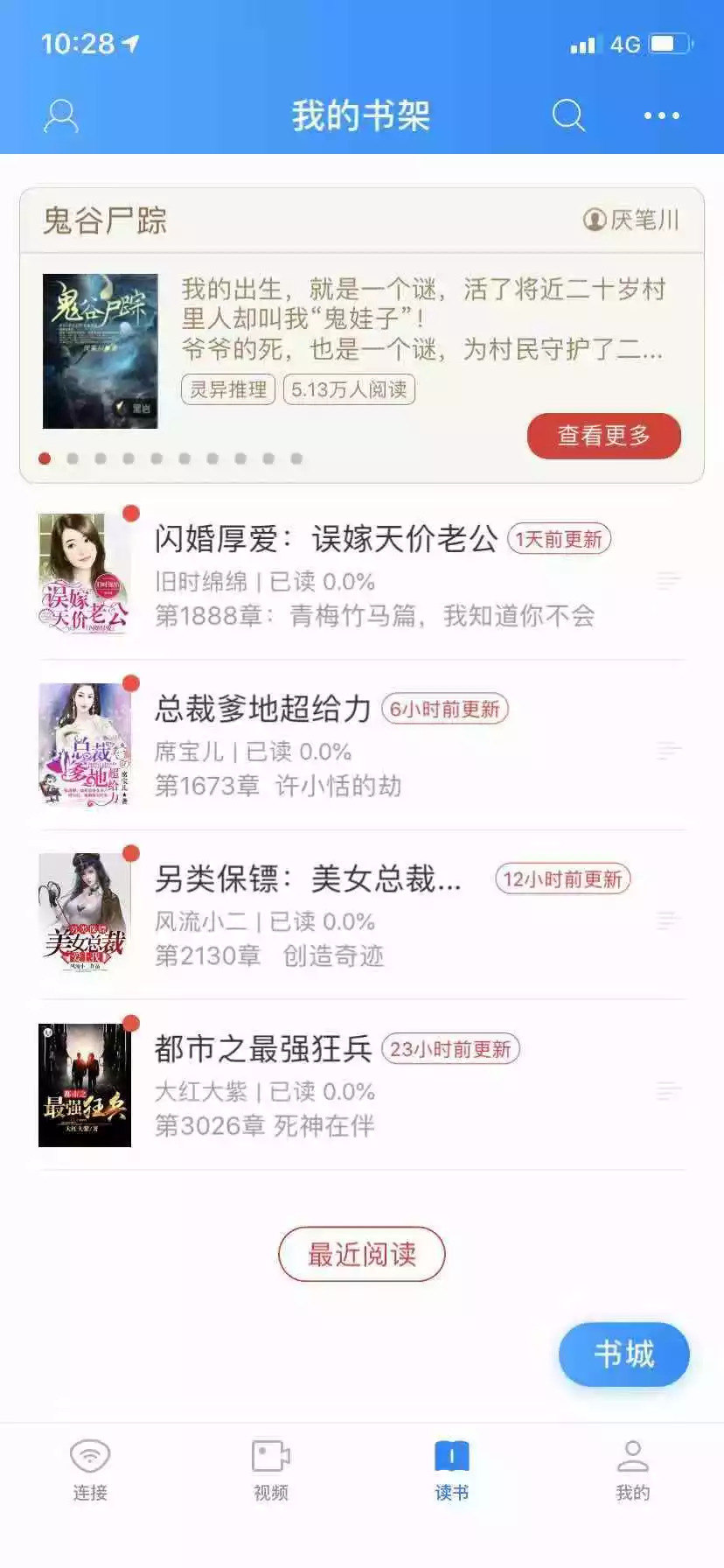Viewport: 724px width, 1568px height.
Task: Open the book 都市之最强狂兵
Action: click(263, 1048)
